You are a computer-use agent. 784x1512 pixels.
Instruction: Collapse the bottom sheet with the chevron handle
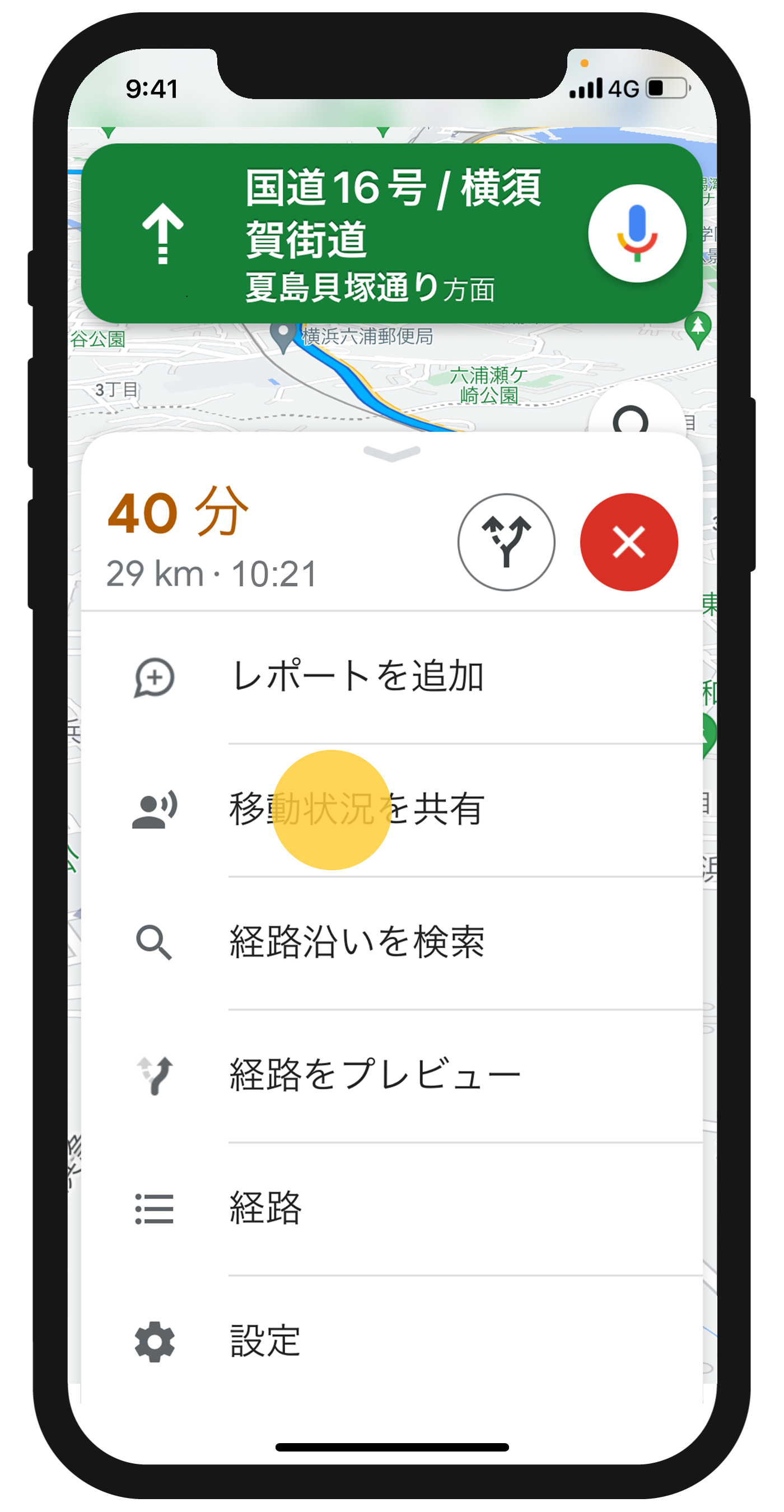coord(391,453)
